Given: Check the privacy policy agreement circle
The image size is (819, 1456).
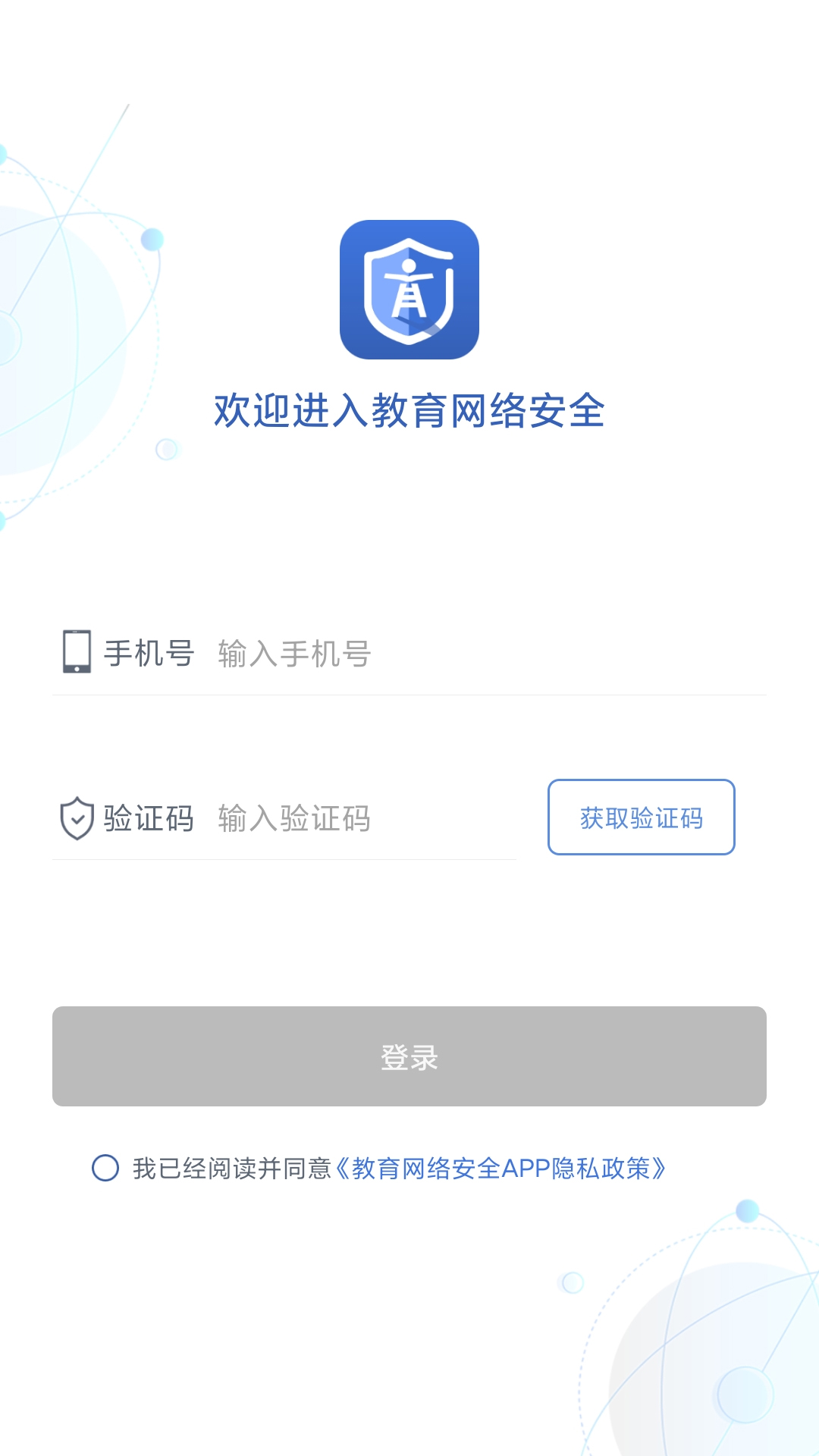Looking at the screenshot, I should tap(105, 1168).
